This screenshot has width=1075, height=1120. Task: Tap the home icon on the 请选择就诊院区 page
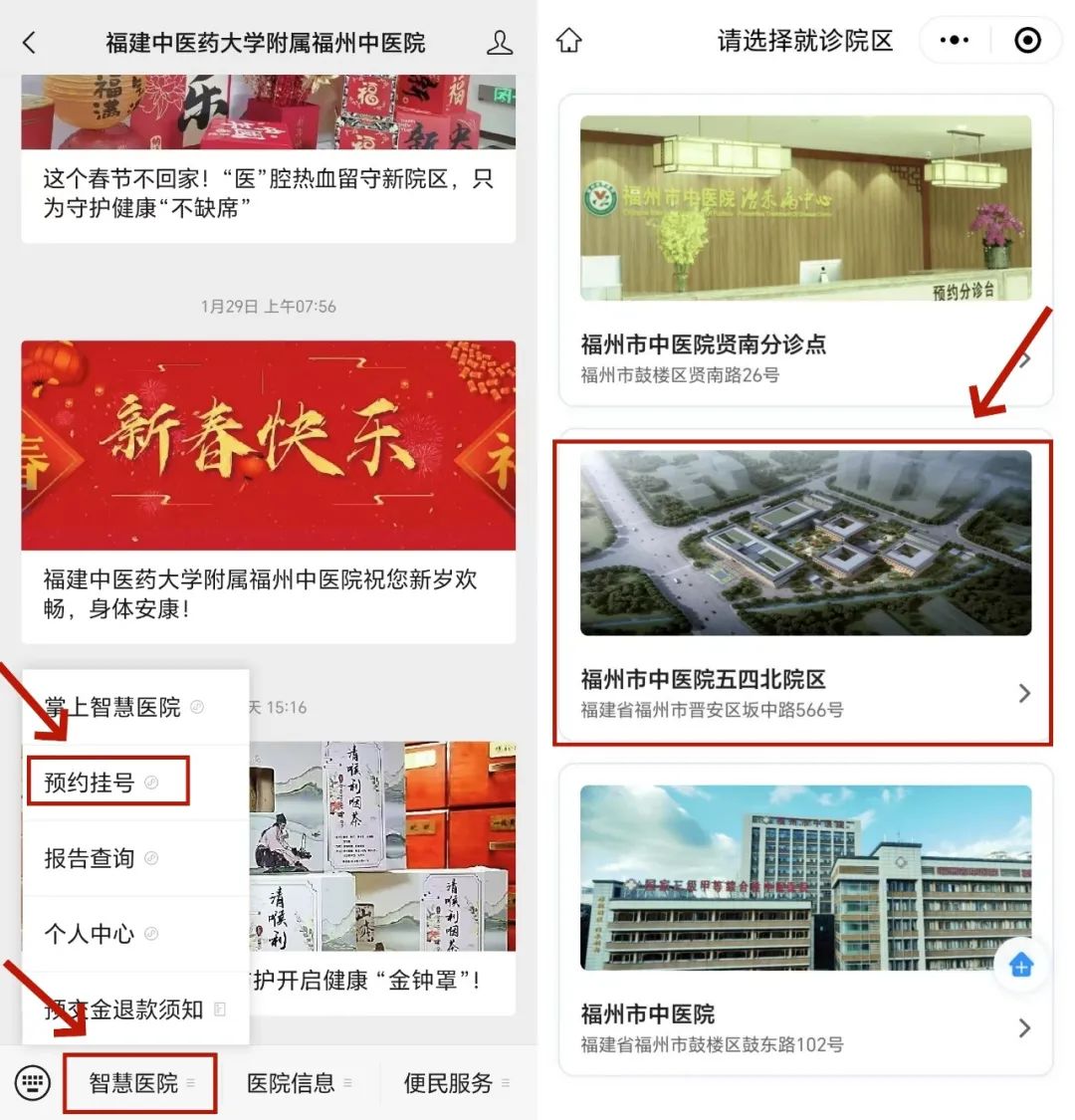(x=567, y=41)
